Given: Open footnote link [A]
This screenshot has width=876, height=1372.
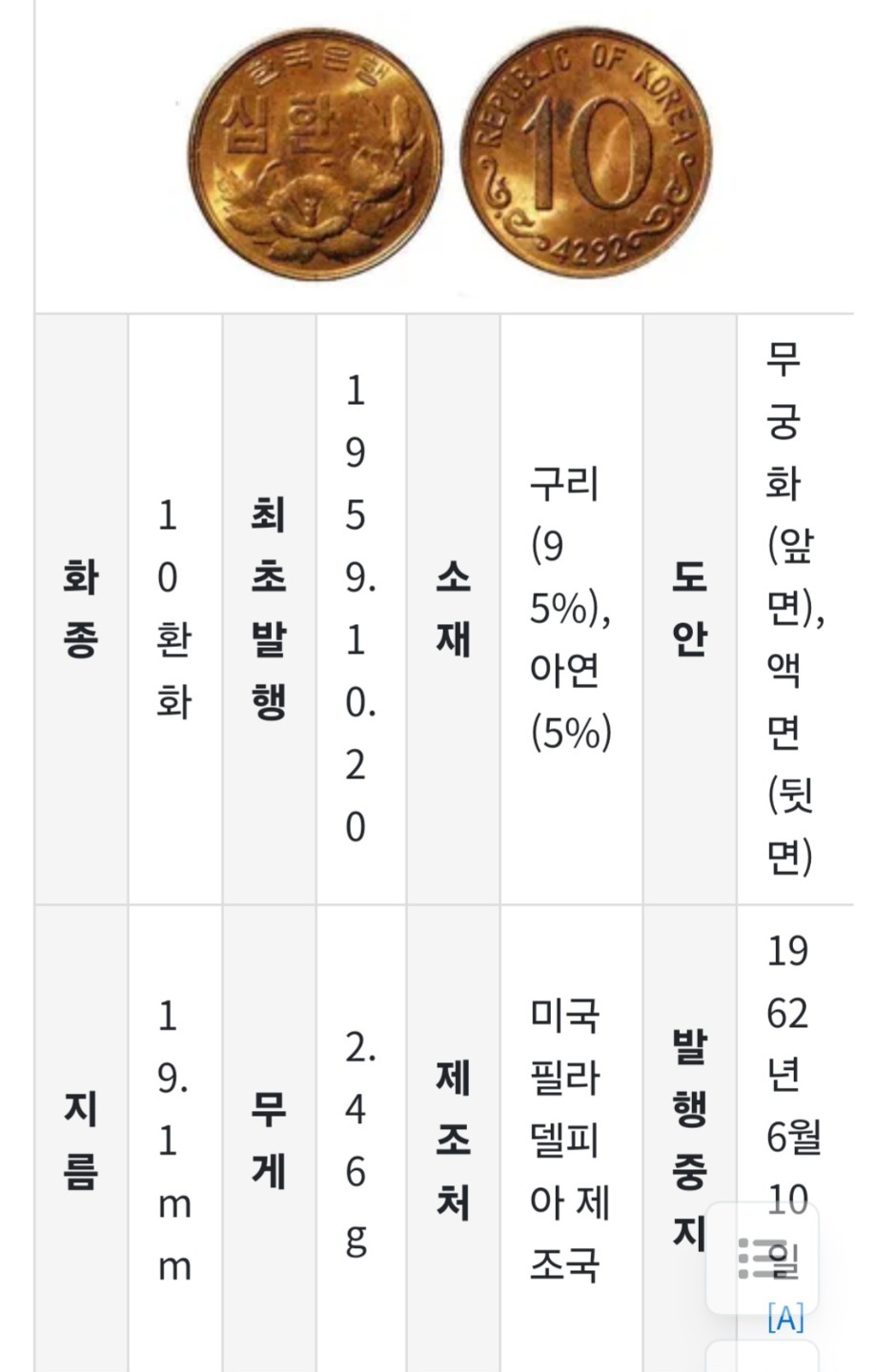Looking at the screenshot, I should point(785,1318).
